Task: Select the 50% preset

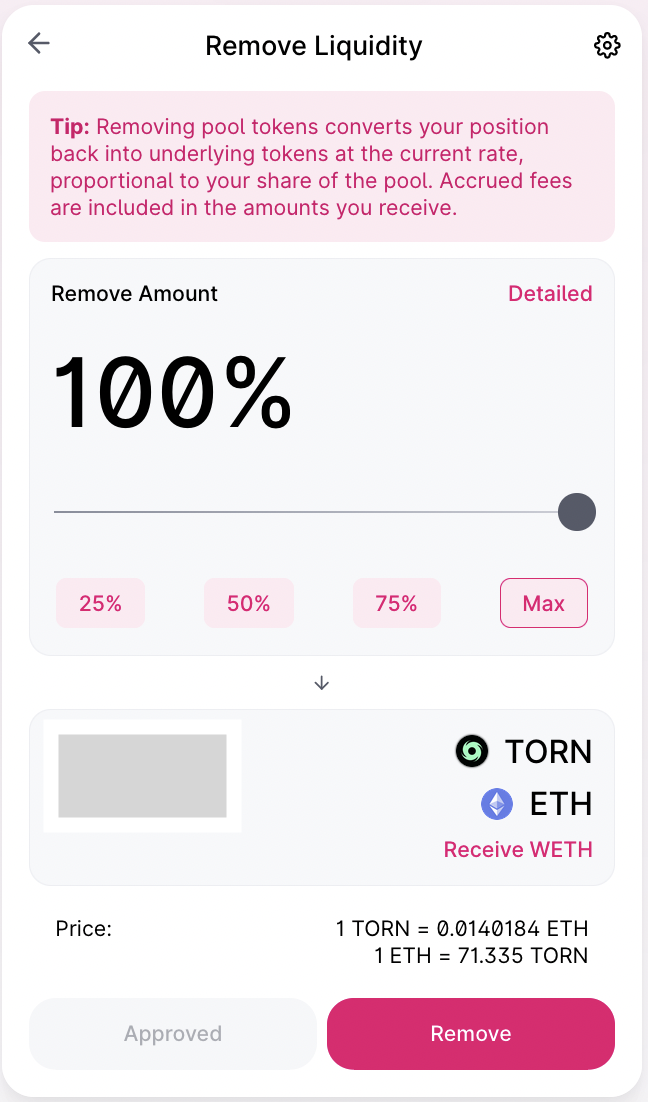Action: pos(249,603)
